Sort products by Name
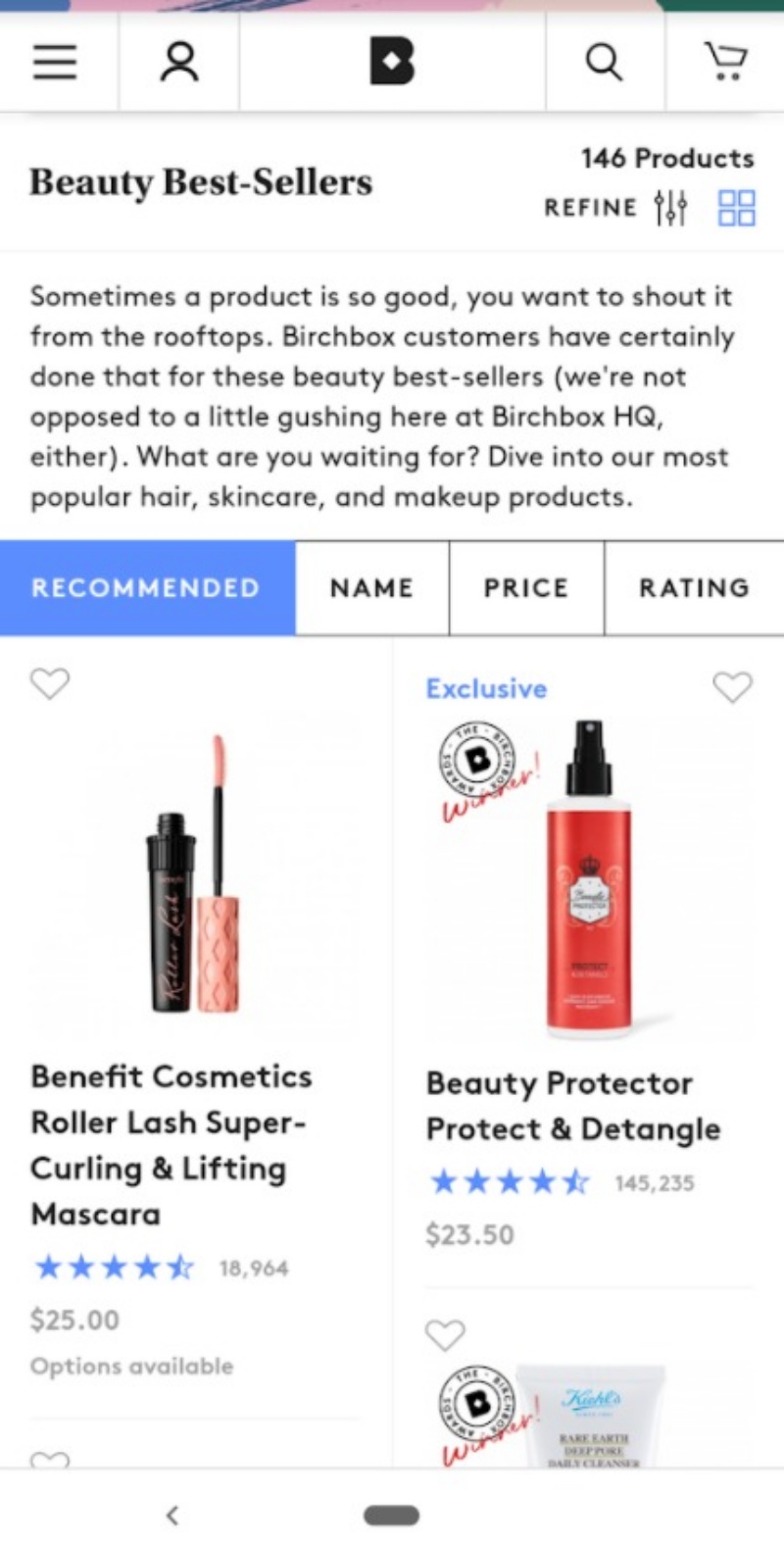Image resolution: width=784 pixels, height=1547 pixels. click(x=371, y=588)
